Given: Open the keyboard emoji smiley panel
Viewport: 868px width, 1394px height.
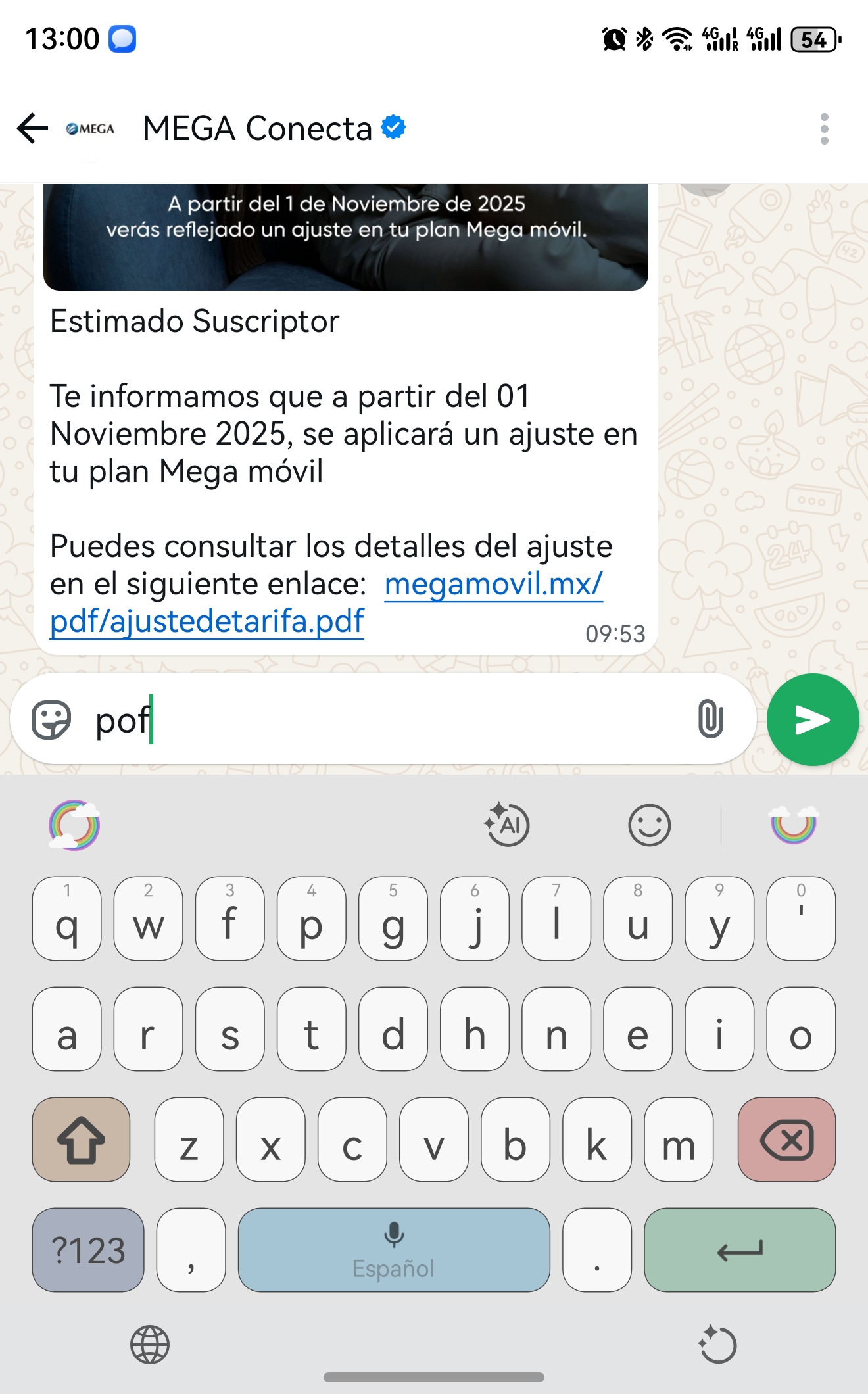Looking at the screenshot, I should (x=649, y=825).
